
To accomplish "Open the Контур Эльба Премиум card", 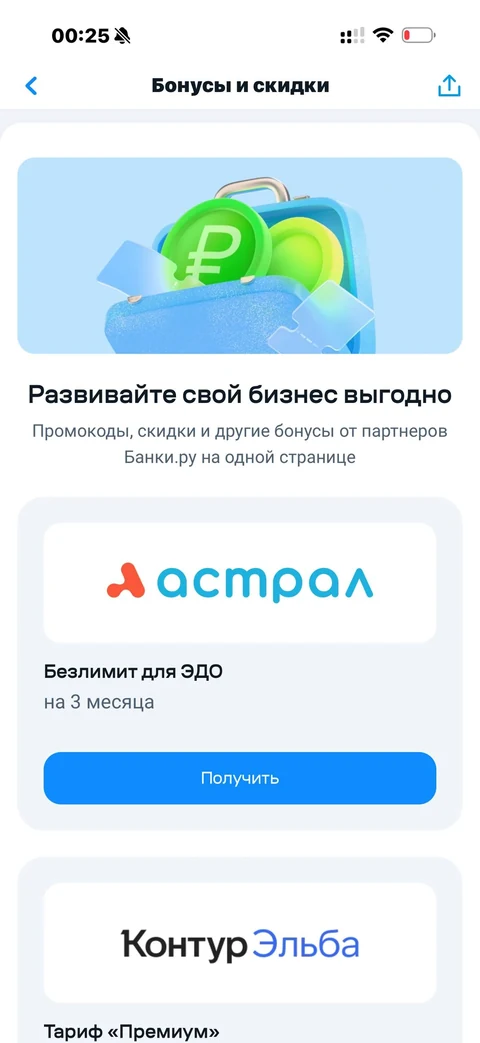I will [240, 951].
